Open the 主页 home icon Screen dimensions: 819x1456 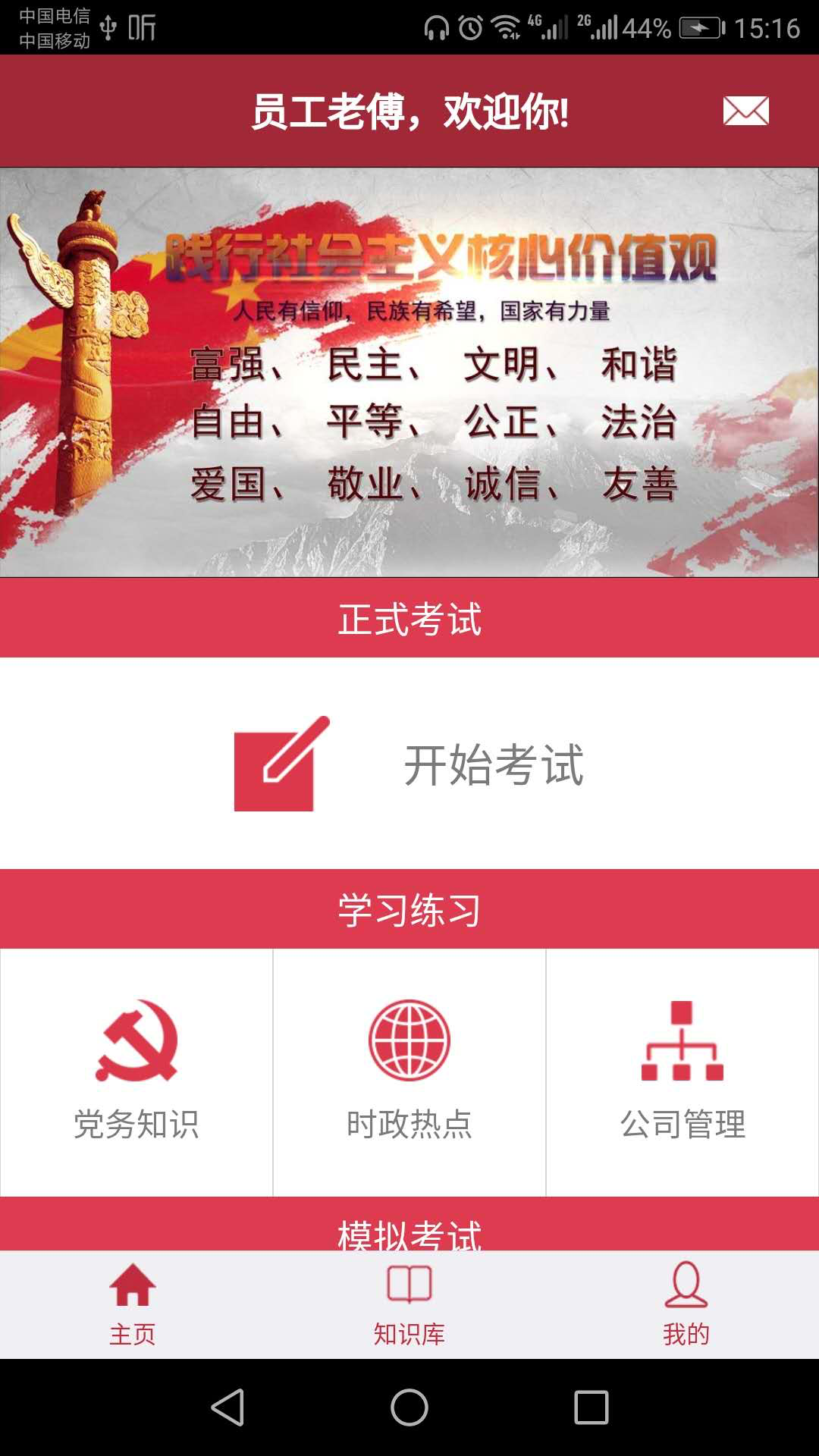(133, 1283)
